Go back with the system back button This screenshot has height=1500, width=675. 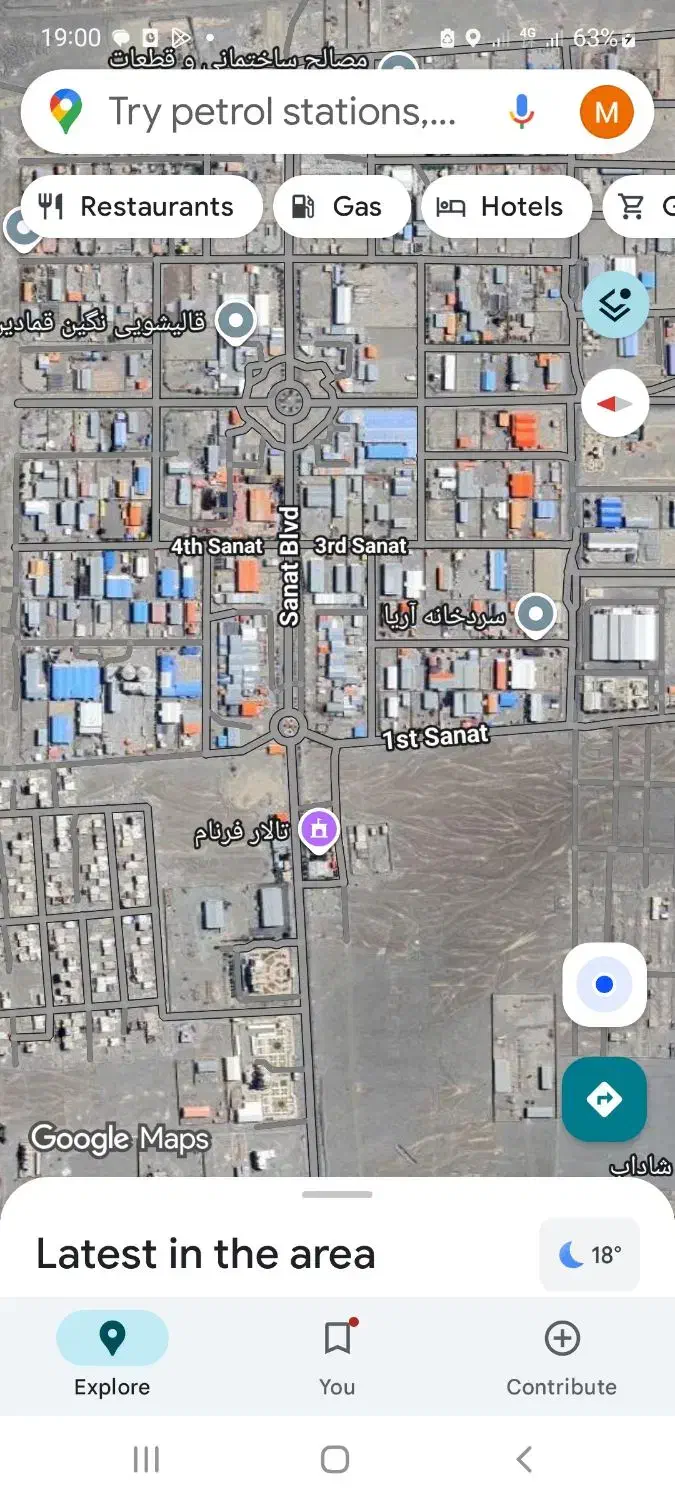(523, 1459)
